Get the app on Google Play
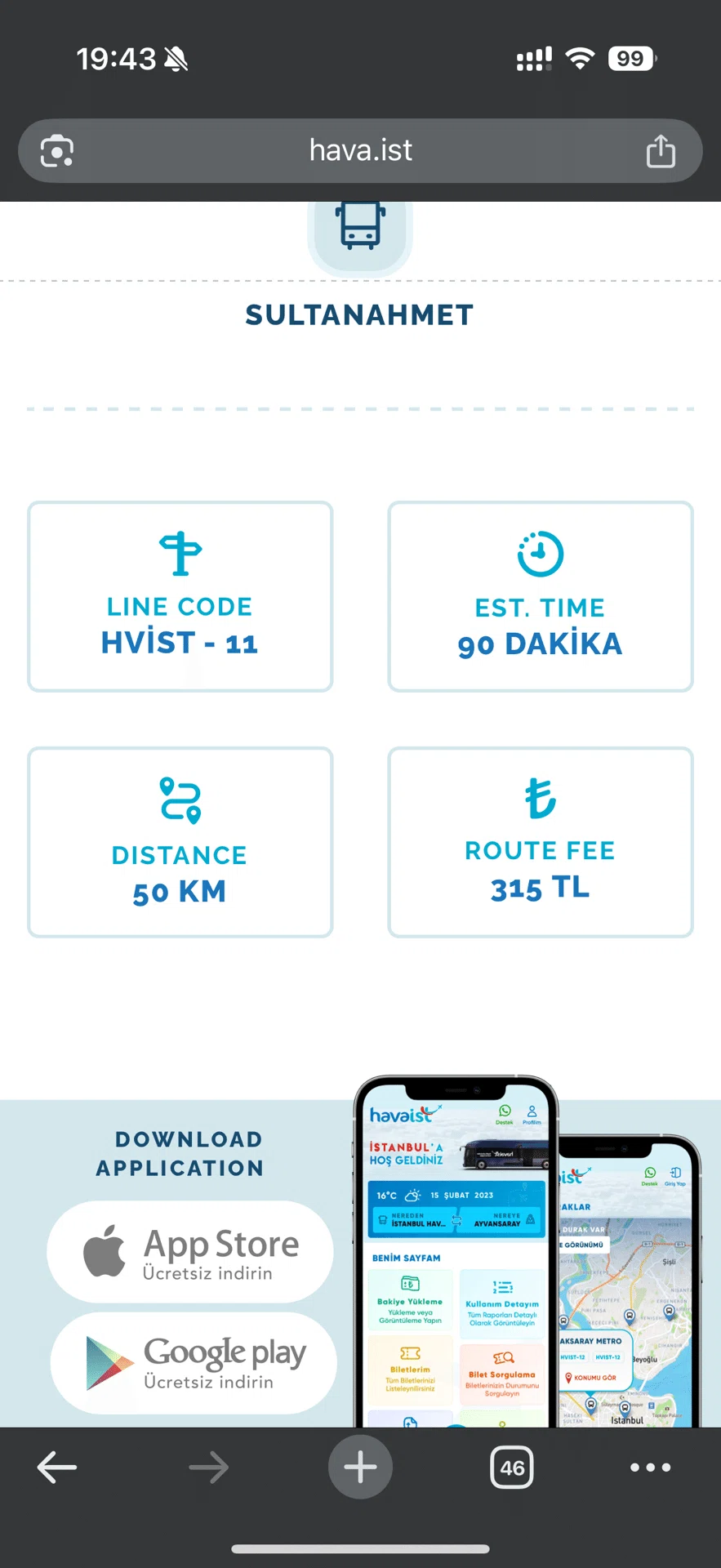The image size is (721, 1568). 194,1363
